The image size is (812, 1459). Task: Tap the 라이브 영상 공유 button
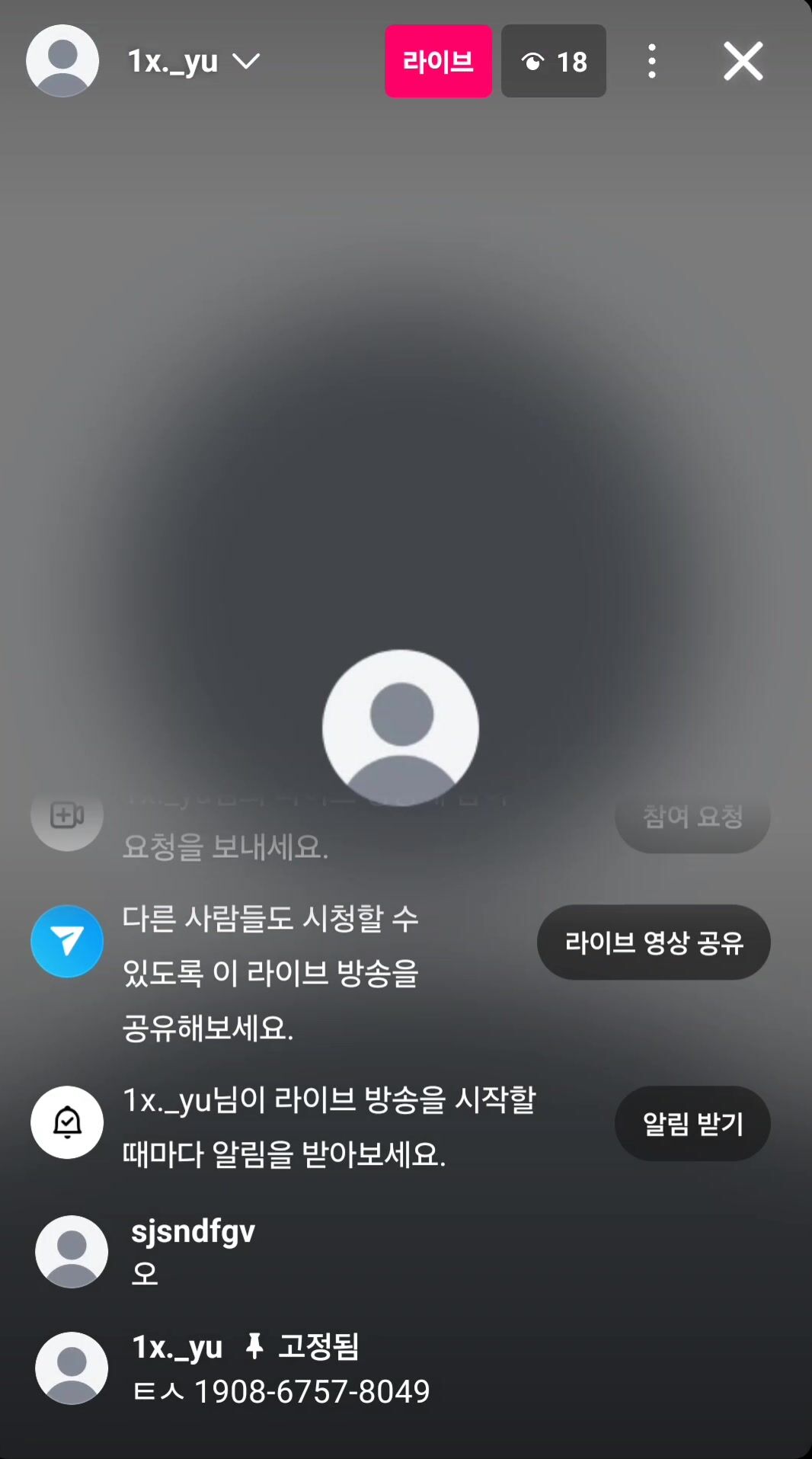click(x=654, y=942)
